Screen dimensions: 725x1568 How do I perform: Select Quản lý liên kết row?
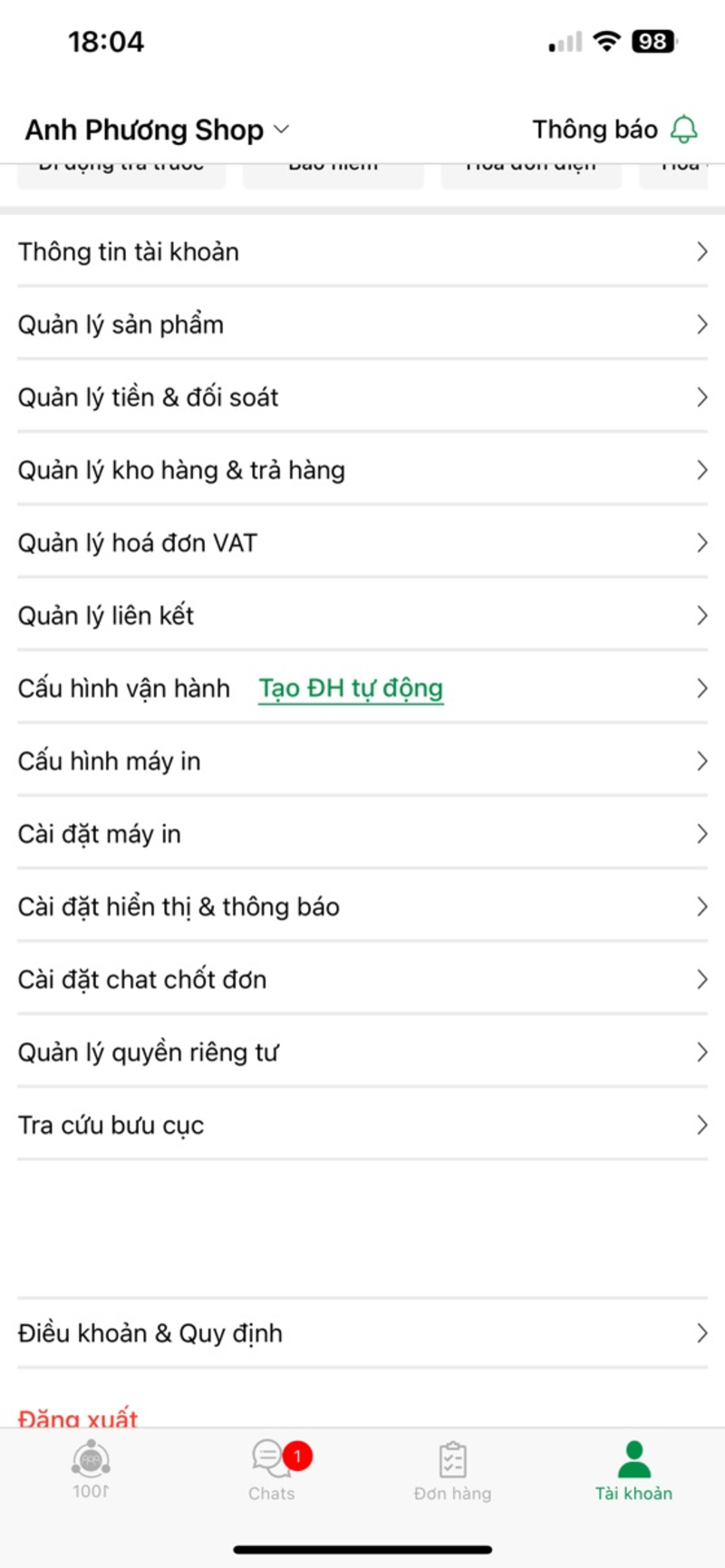[x=362, y=615]
